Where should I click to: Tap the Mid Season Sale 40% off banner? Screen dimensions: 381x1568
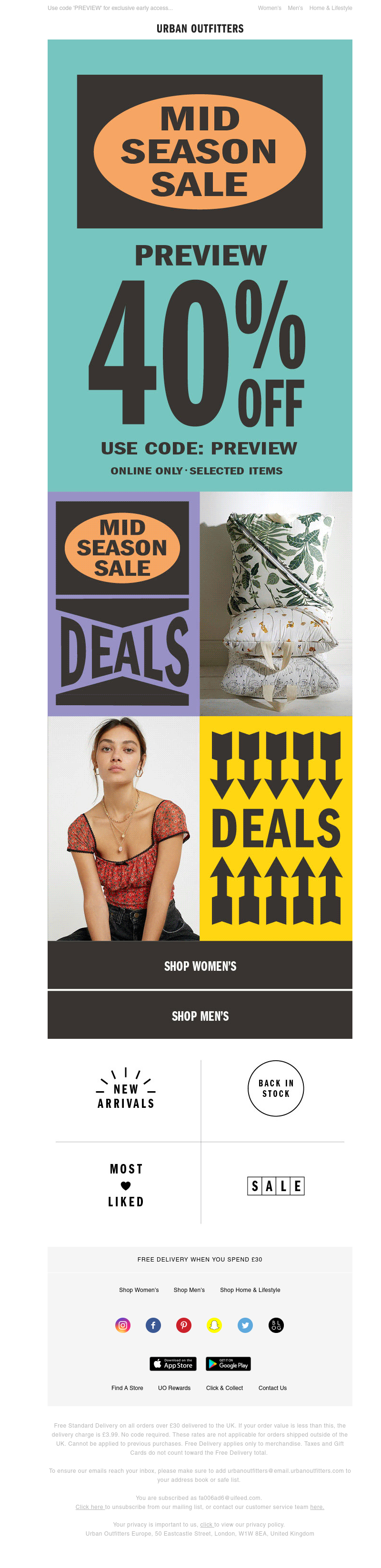200,266
